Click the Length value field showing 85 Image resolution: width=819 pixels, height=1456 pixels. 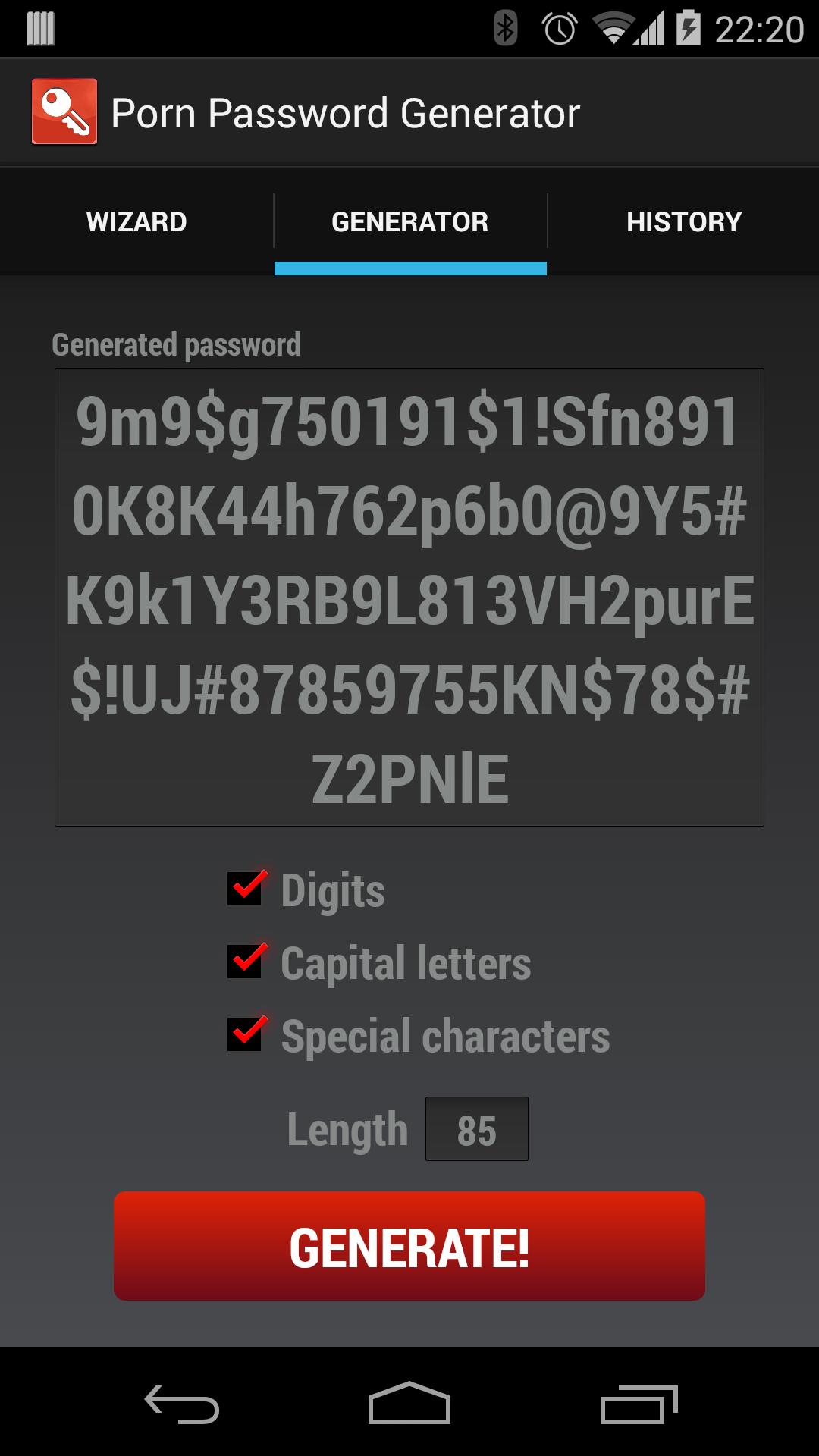(476, 1128)
